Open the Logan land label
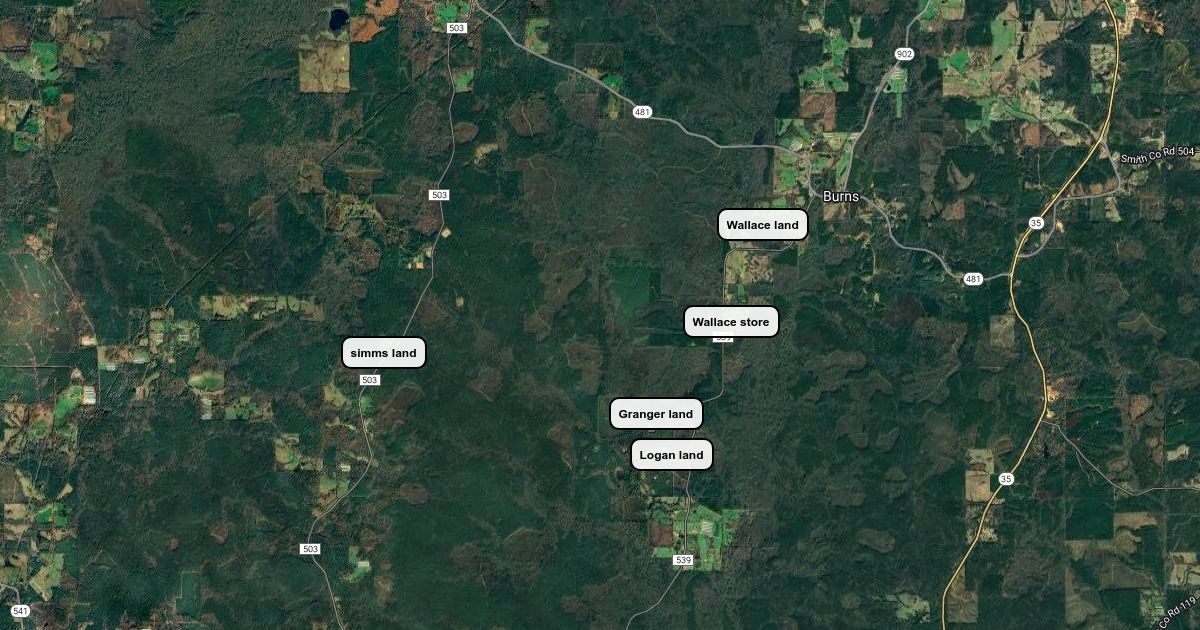 tap(672, 455)
